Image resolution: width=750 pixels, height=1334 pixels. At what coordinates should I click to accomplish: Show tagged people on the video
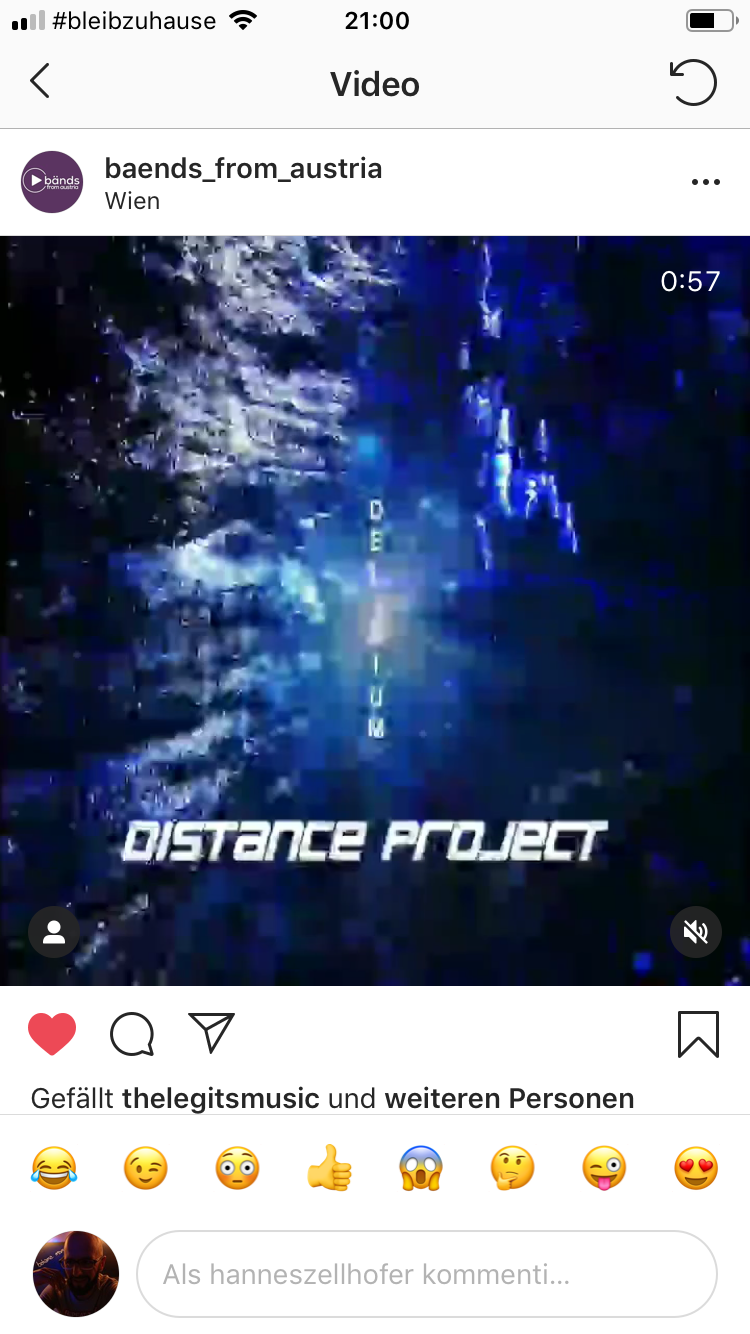[x=54, y=932]
